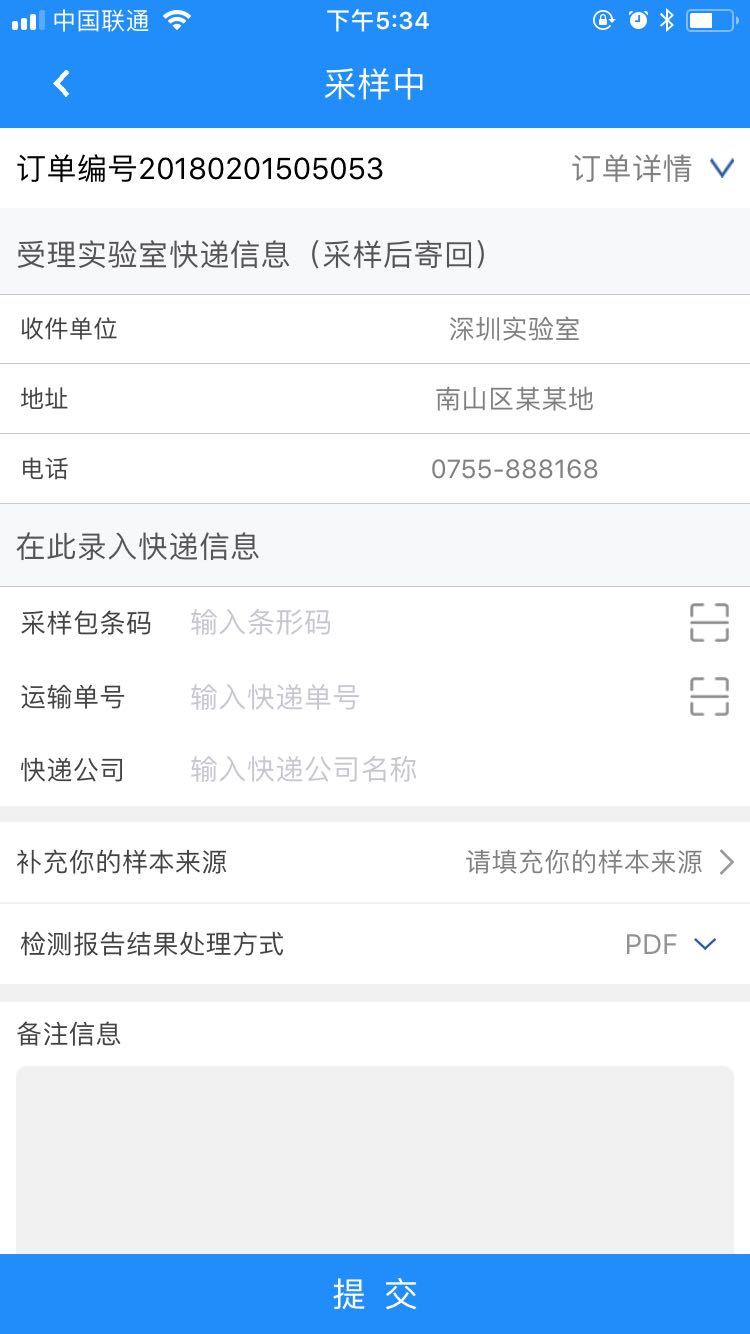
Task: Select the 收件单位 深圳实验室 row
Action: pos(375,329)
